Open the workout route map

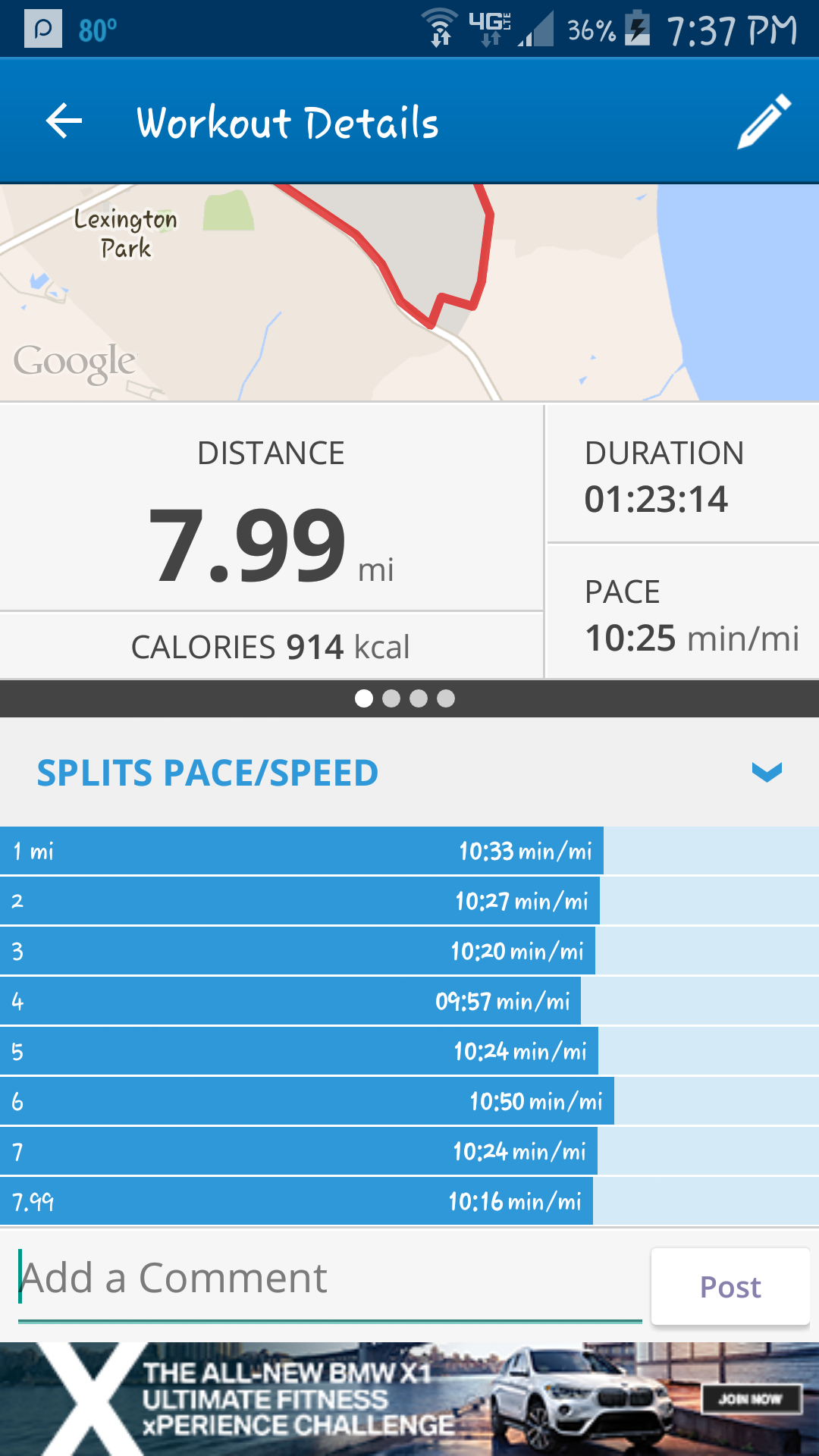coord(409,293)
